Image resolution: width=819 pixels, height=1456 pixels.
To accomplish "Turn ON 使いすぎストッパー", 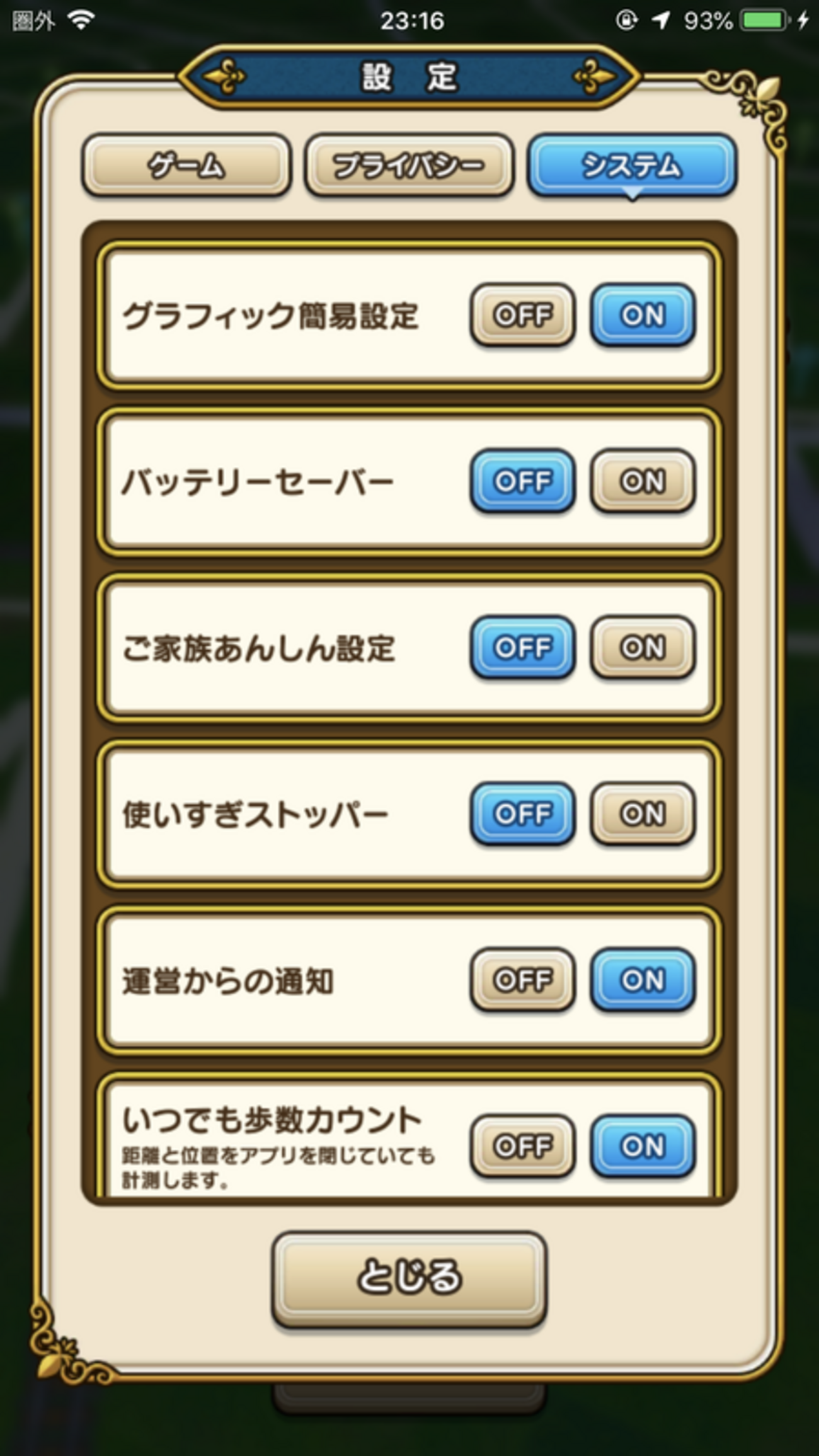I will (x=643, y=813).
